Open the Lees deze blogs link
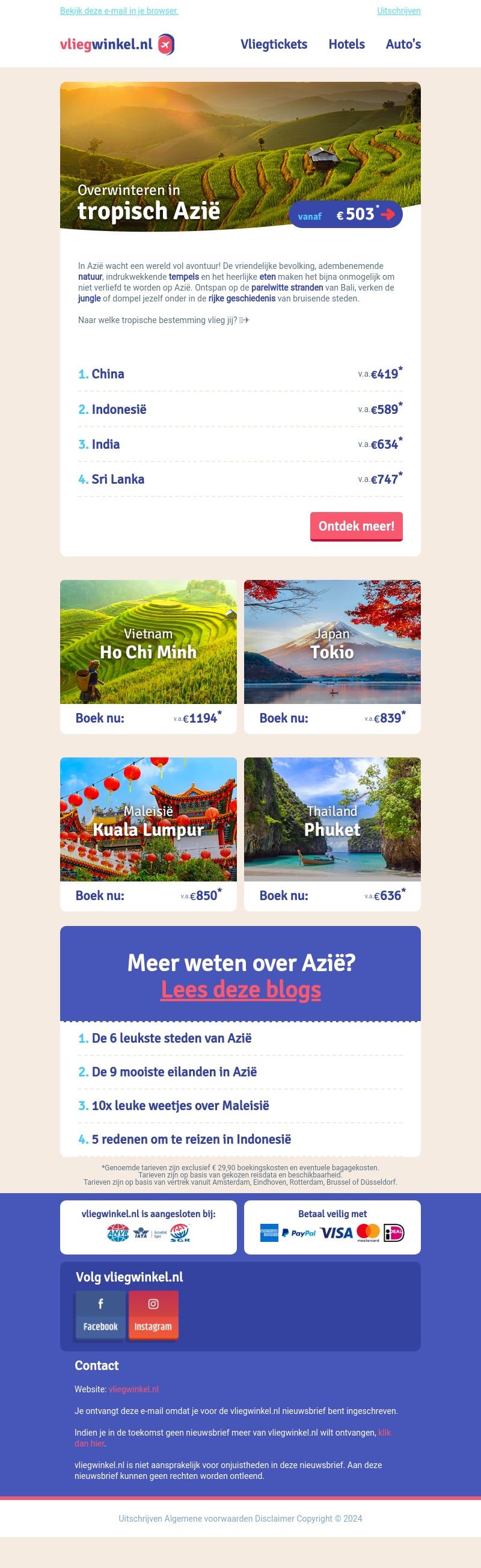 (x=241, y=990)
